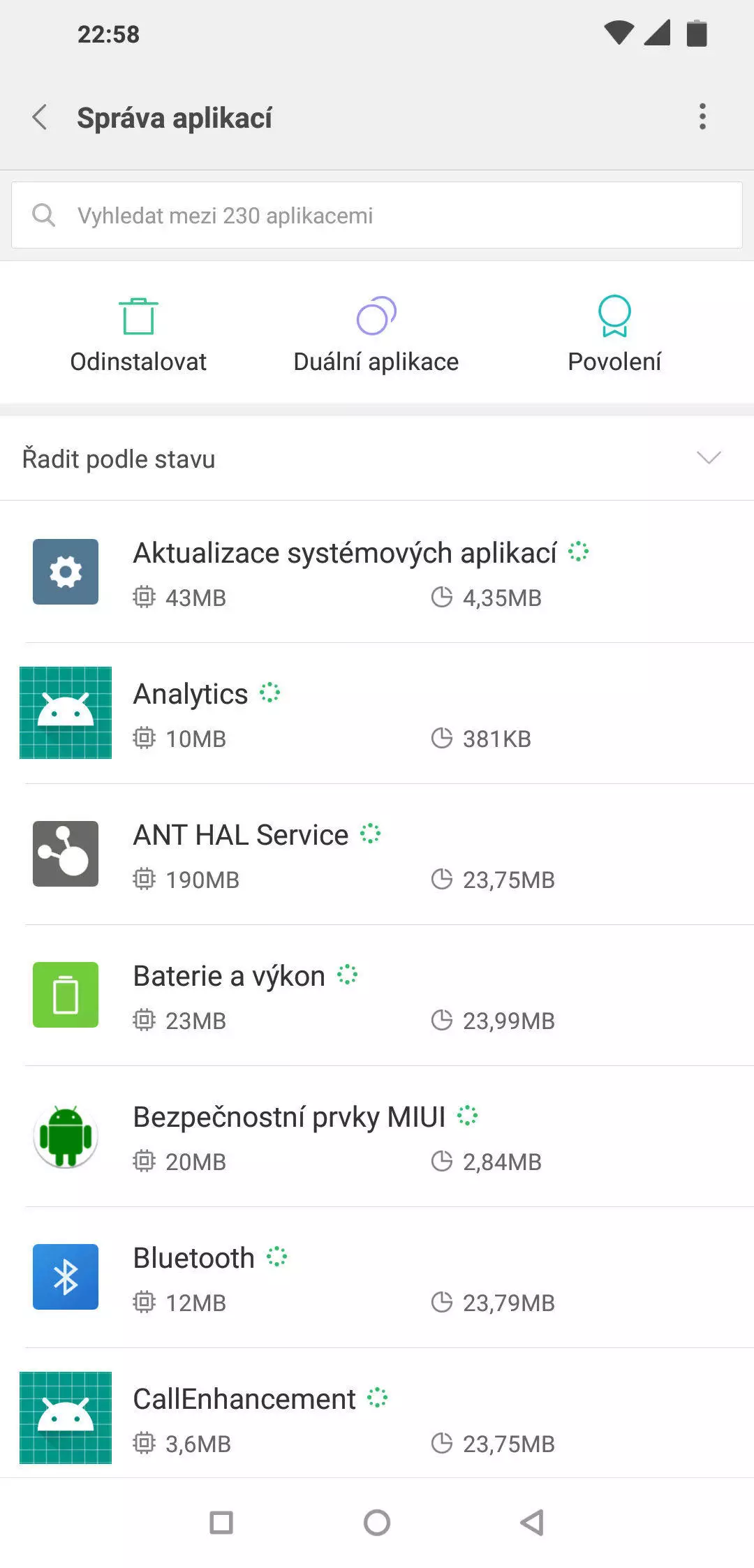Select ANT HAL Service
The image size is (754, 1568).
pyautogui.click(x=377, y=855)
